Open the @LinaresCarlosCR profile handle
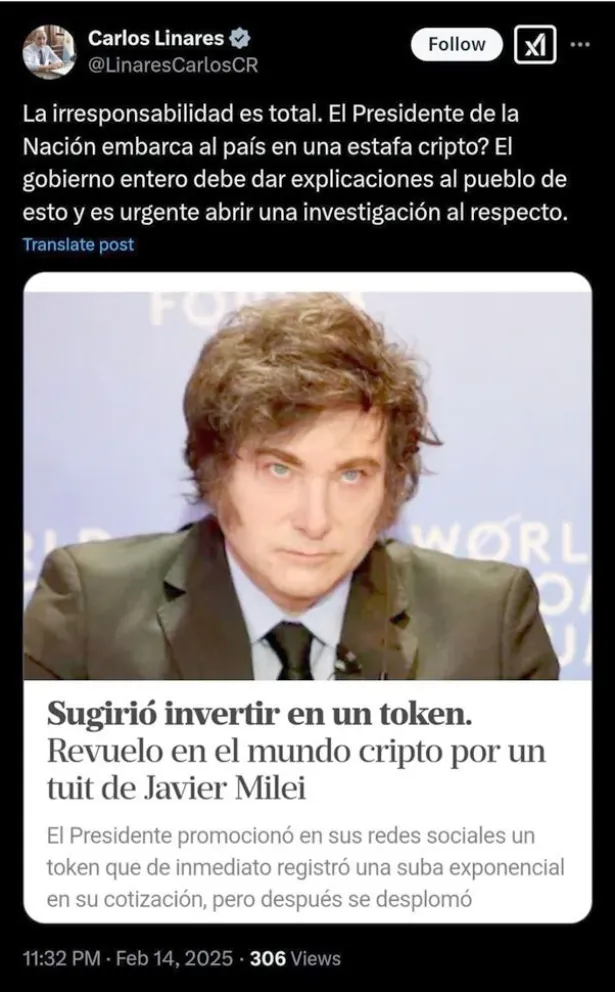 click(166, 65)
